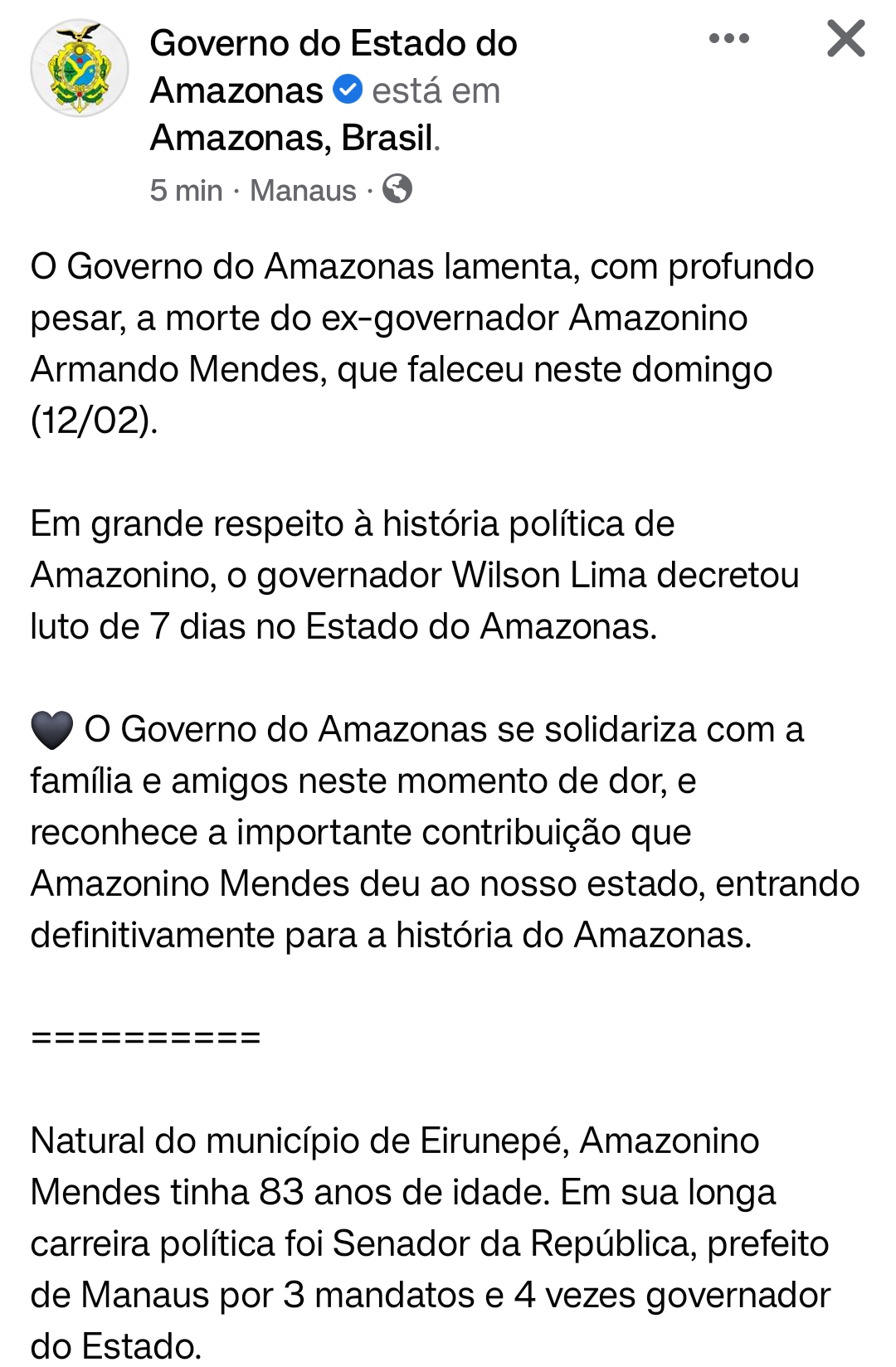The image size is (896, 1367).
Task: Open Governo do Estado do Amazonas profile picture
Action: pos(80,69)
